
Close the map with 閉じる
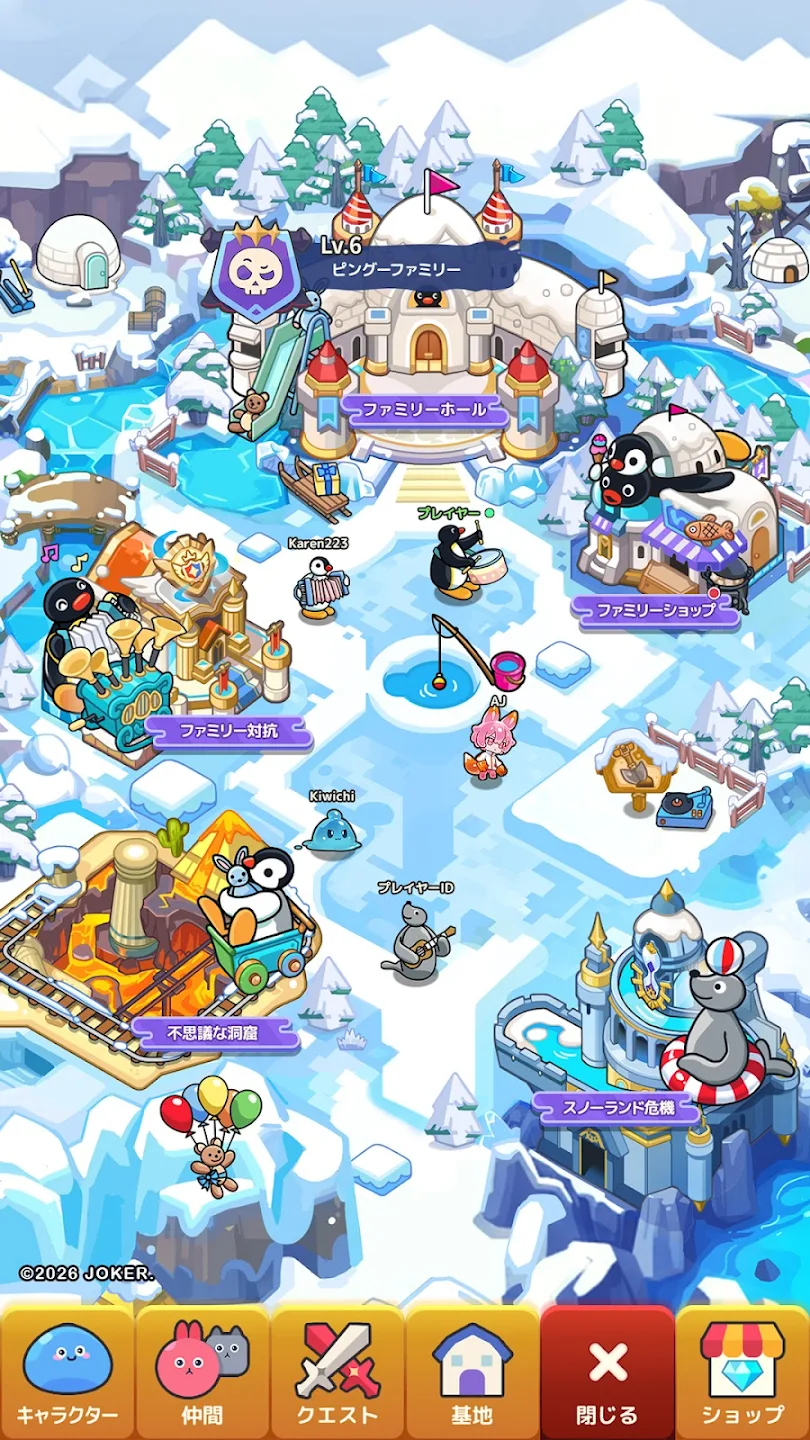tap(607, 1373)
